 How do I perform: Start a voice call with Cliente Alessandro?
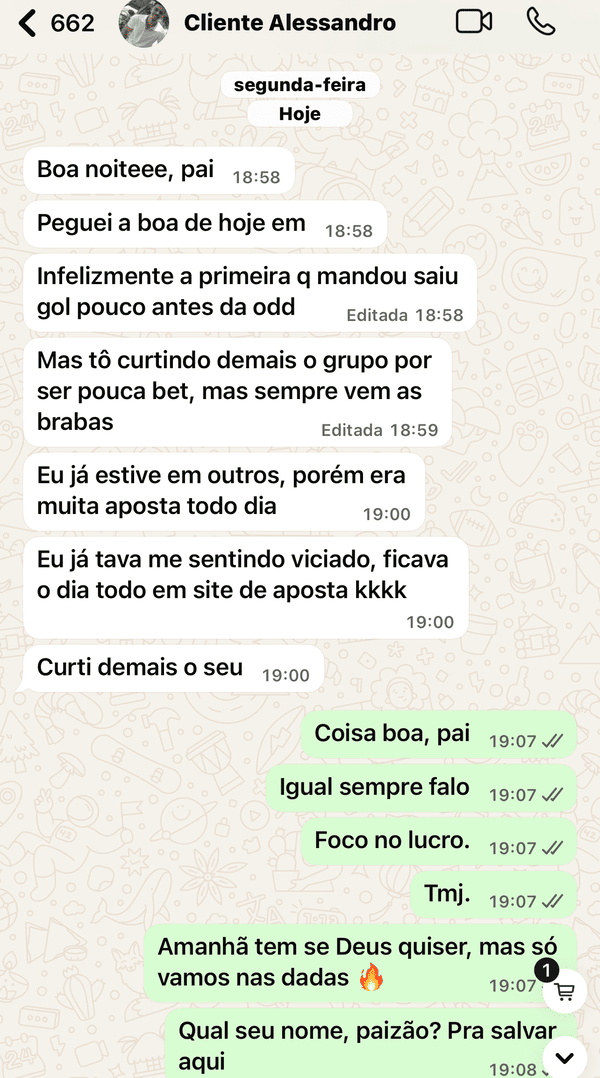click(x=541, y=22)
